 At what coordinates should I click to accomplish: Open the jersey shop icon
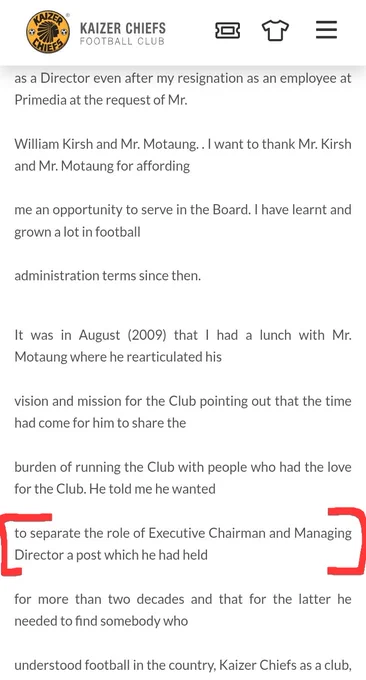click(x=275, y=30)
